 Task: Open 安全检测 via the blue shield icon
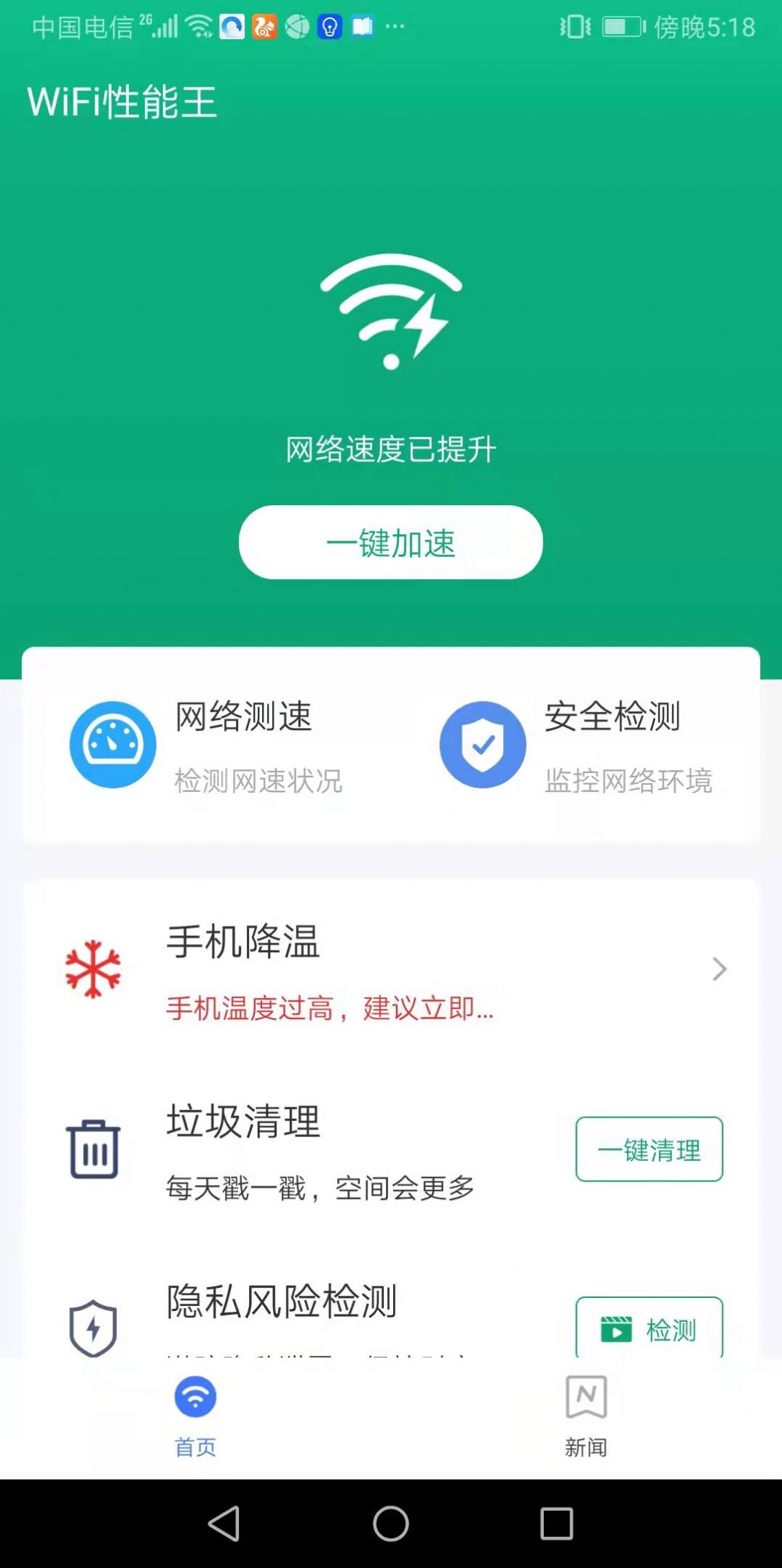tap(483, 744)
